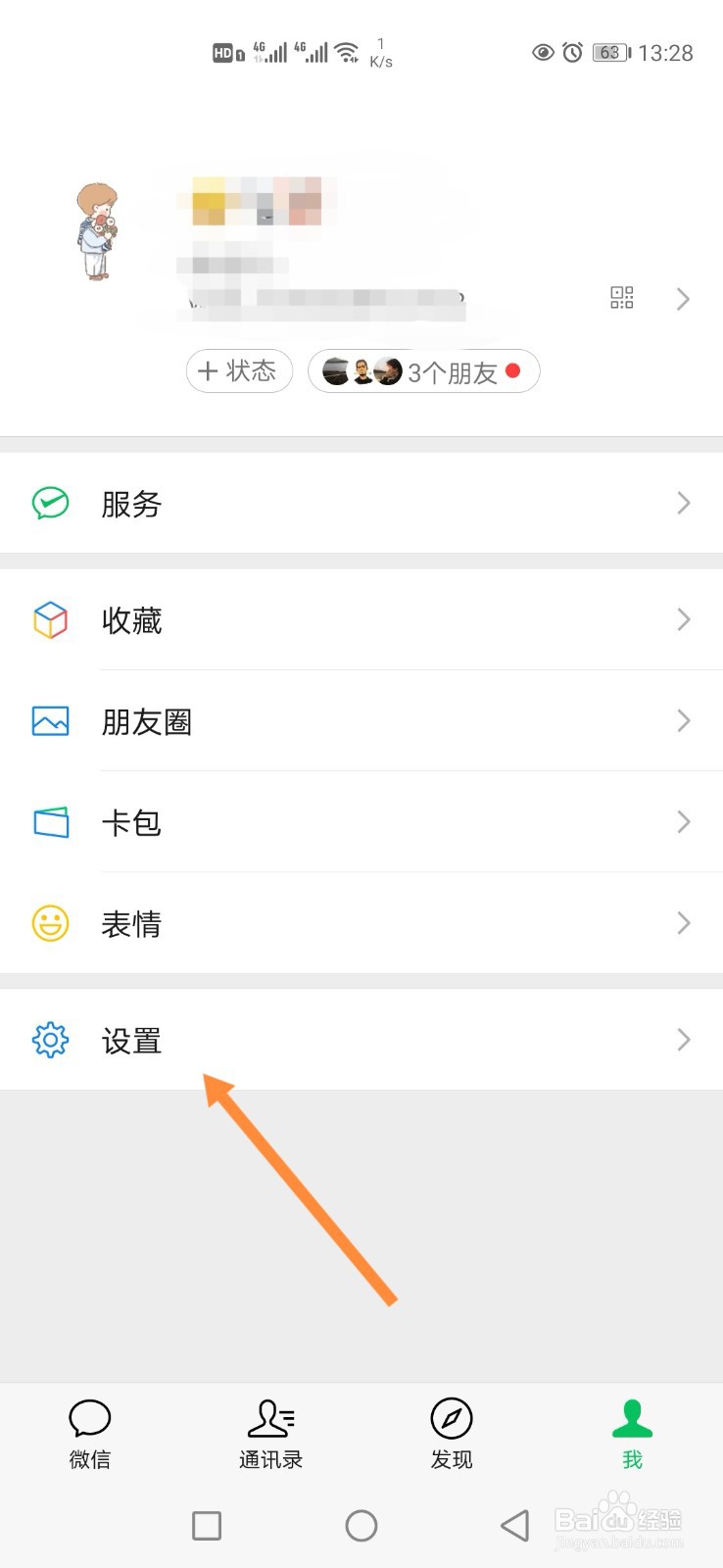The height and width of the screenshot is (1568, 723).
Task: Tap the QR code icon beside profile
Action: pyautogui.click(x=621, y=298)
